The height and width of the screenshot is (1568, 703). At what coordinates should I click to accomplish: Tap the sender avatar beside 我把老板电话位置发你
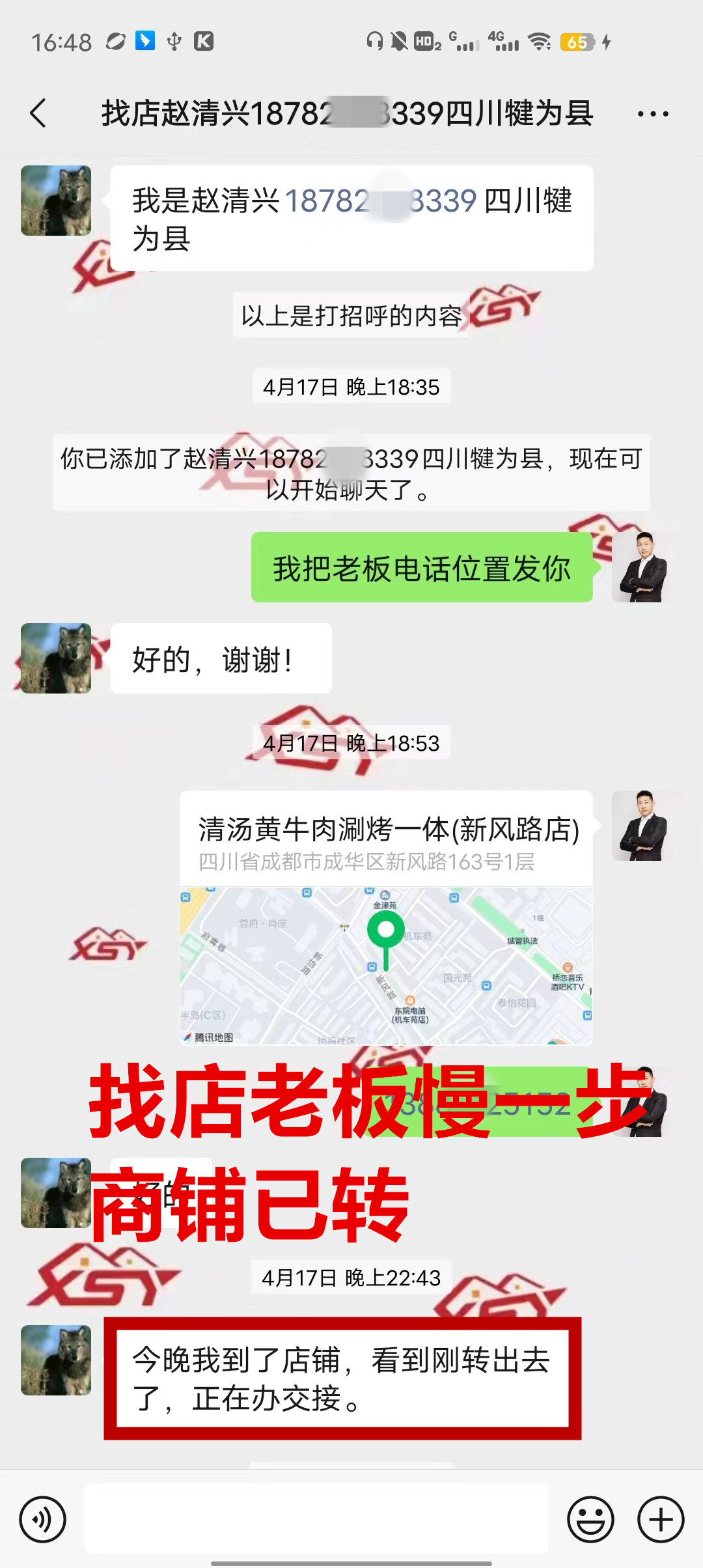(x=642, y=567)
